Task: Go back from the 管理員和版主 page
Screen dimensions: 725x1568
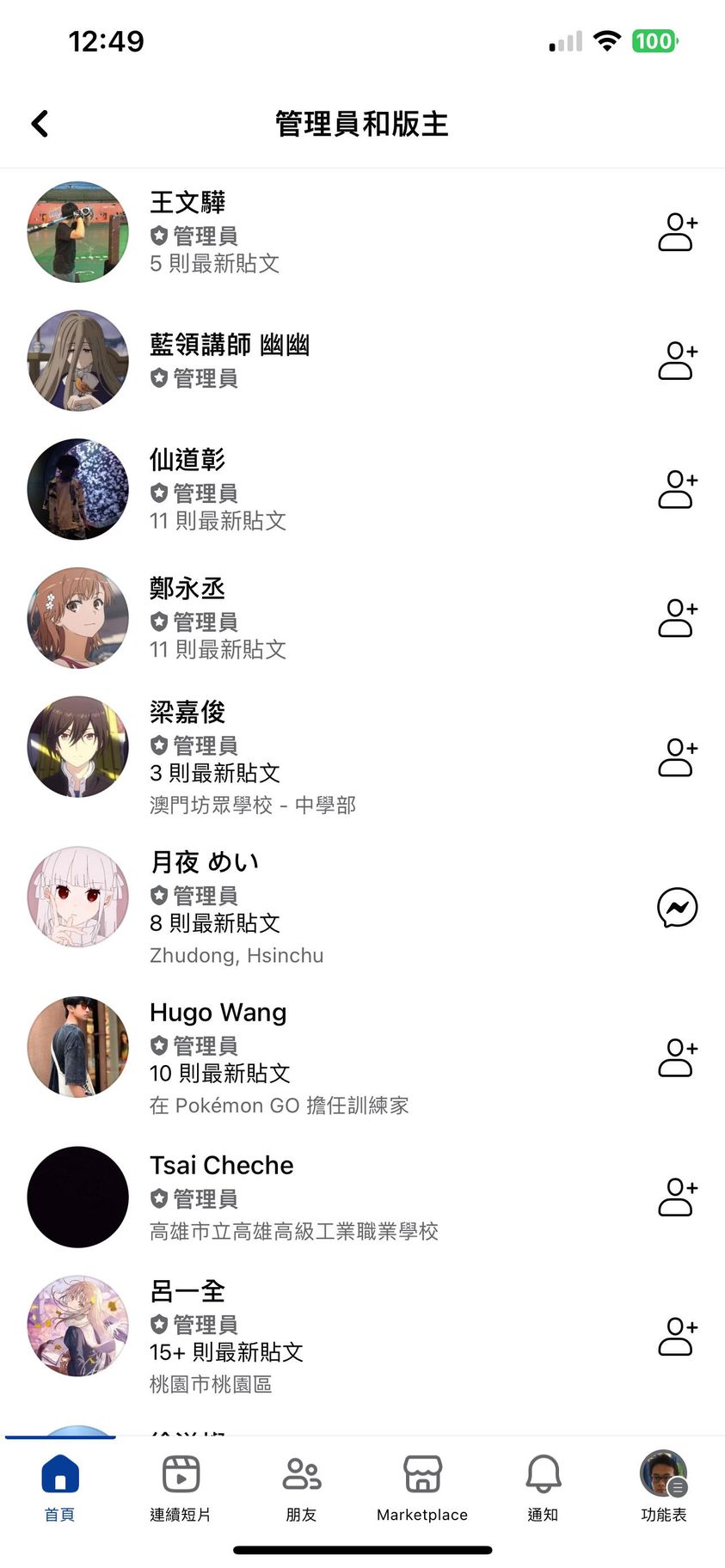Action: coord(40,124)
